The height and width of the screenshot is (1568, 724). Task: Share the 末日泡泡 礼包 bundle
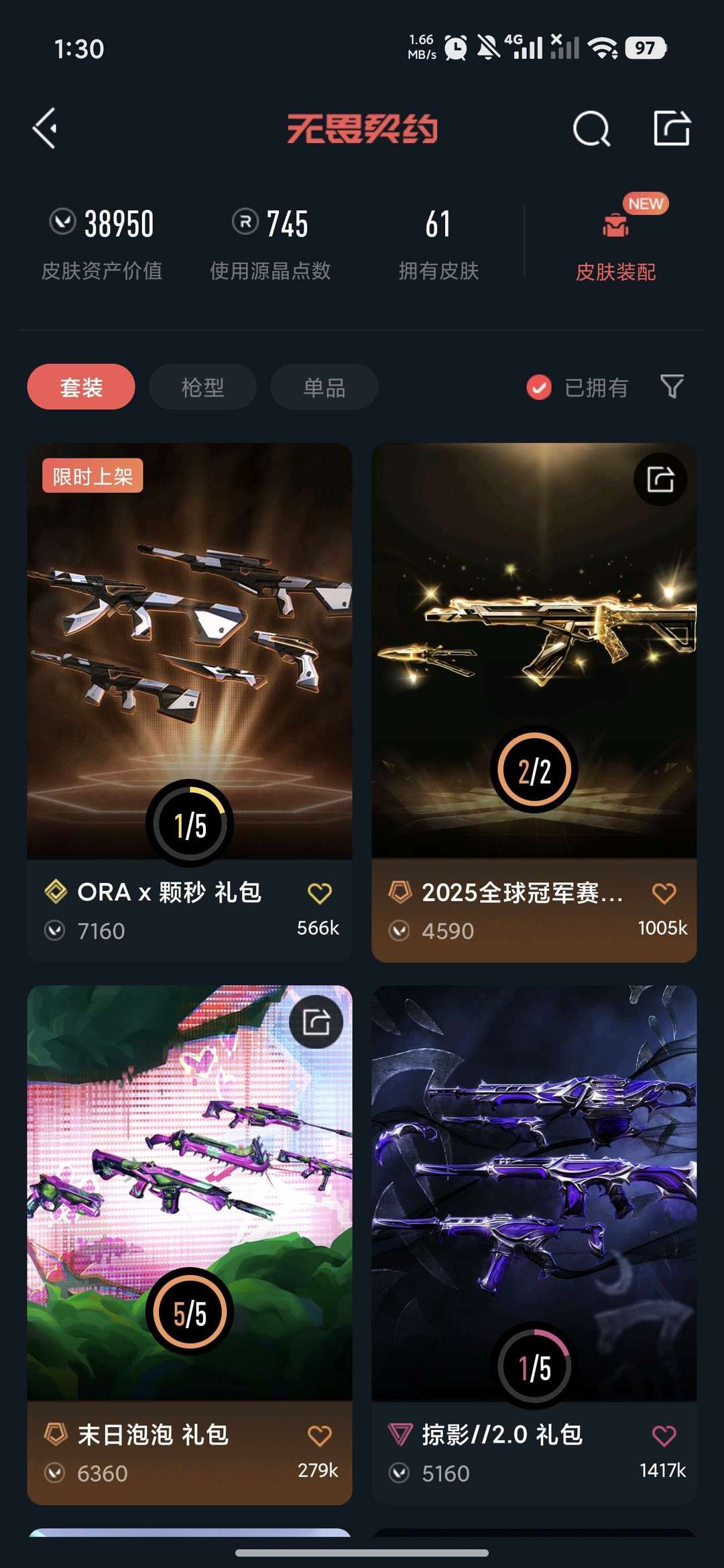(x=316, y=1022)
